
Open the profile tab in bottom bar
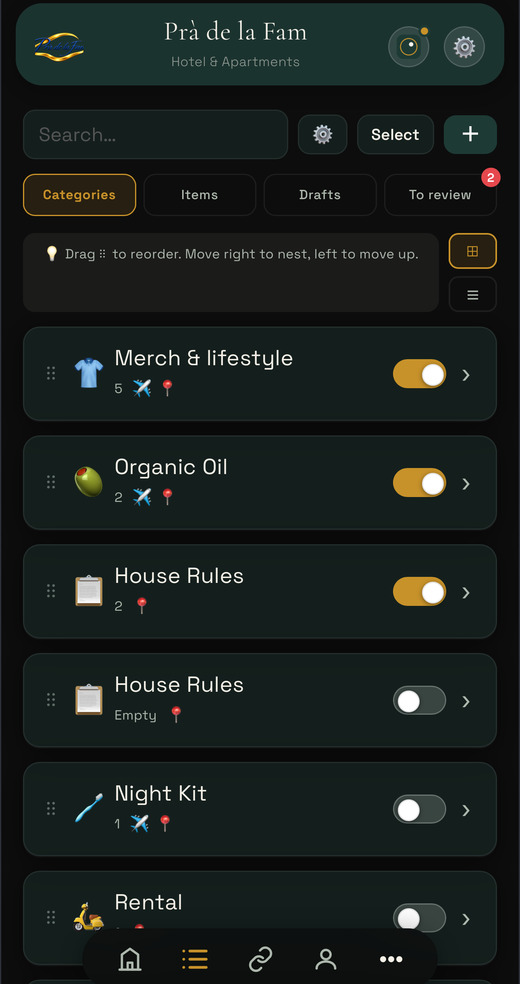[x=326, y=959]
